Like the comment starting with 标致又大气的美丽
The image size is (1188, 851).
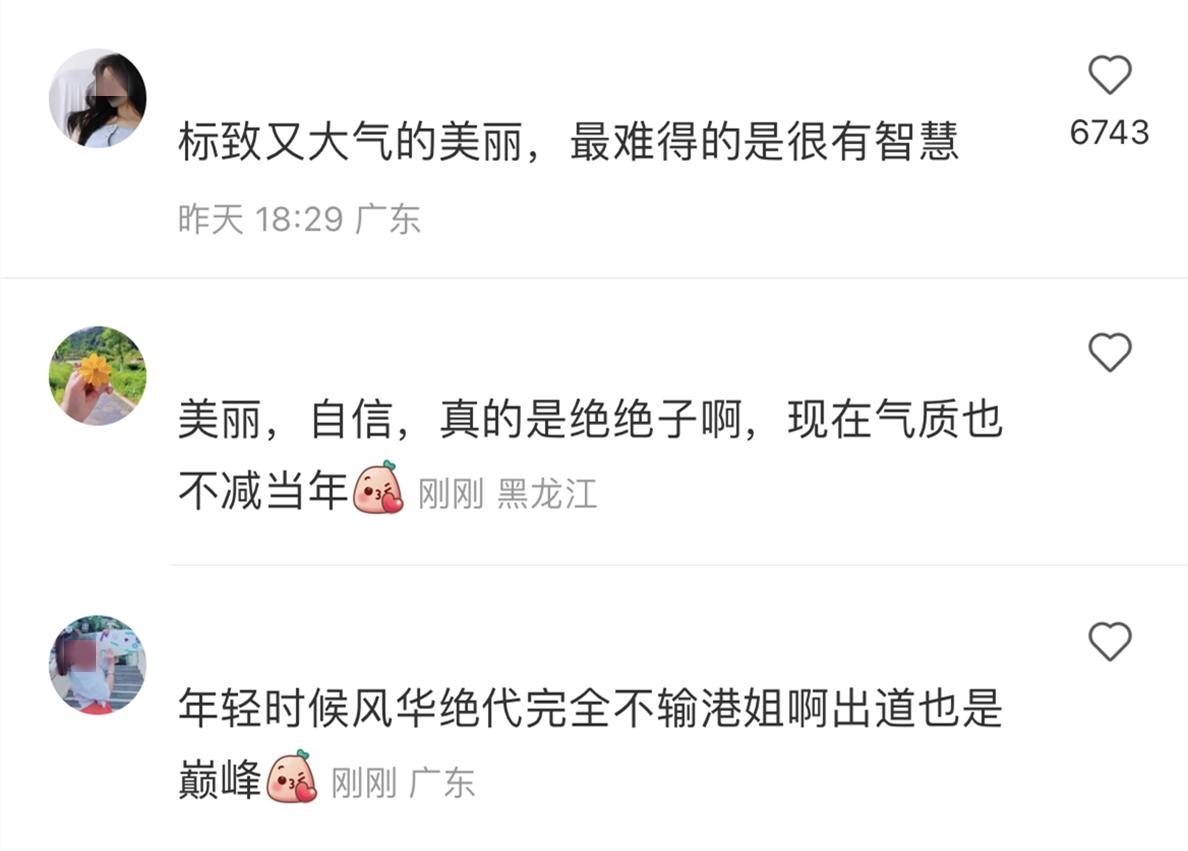[x=1109, y=76]
